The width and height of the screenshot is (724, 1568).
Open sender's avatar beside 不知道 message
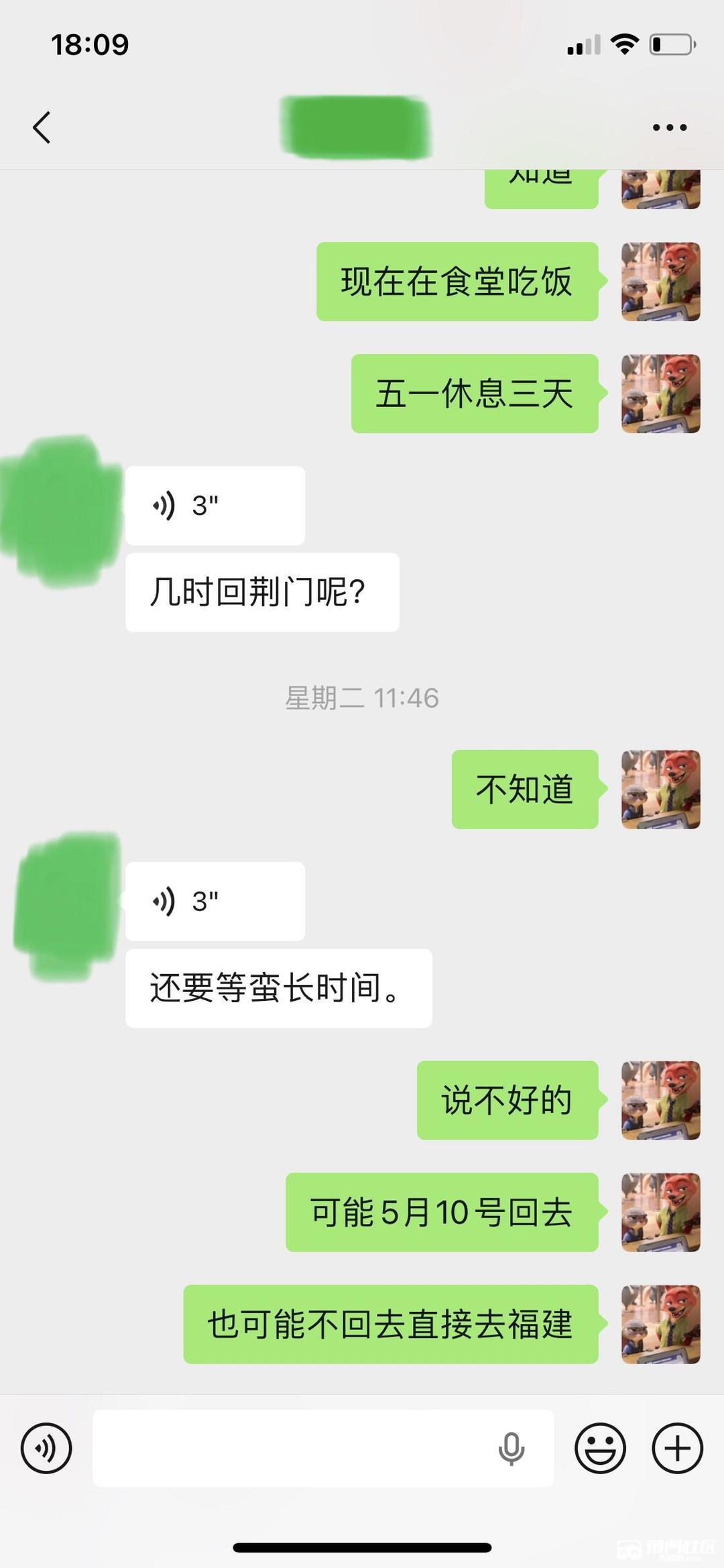pyautogui.click(x=660, y=789)
